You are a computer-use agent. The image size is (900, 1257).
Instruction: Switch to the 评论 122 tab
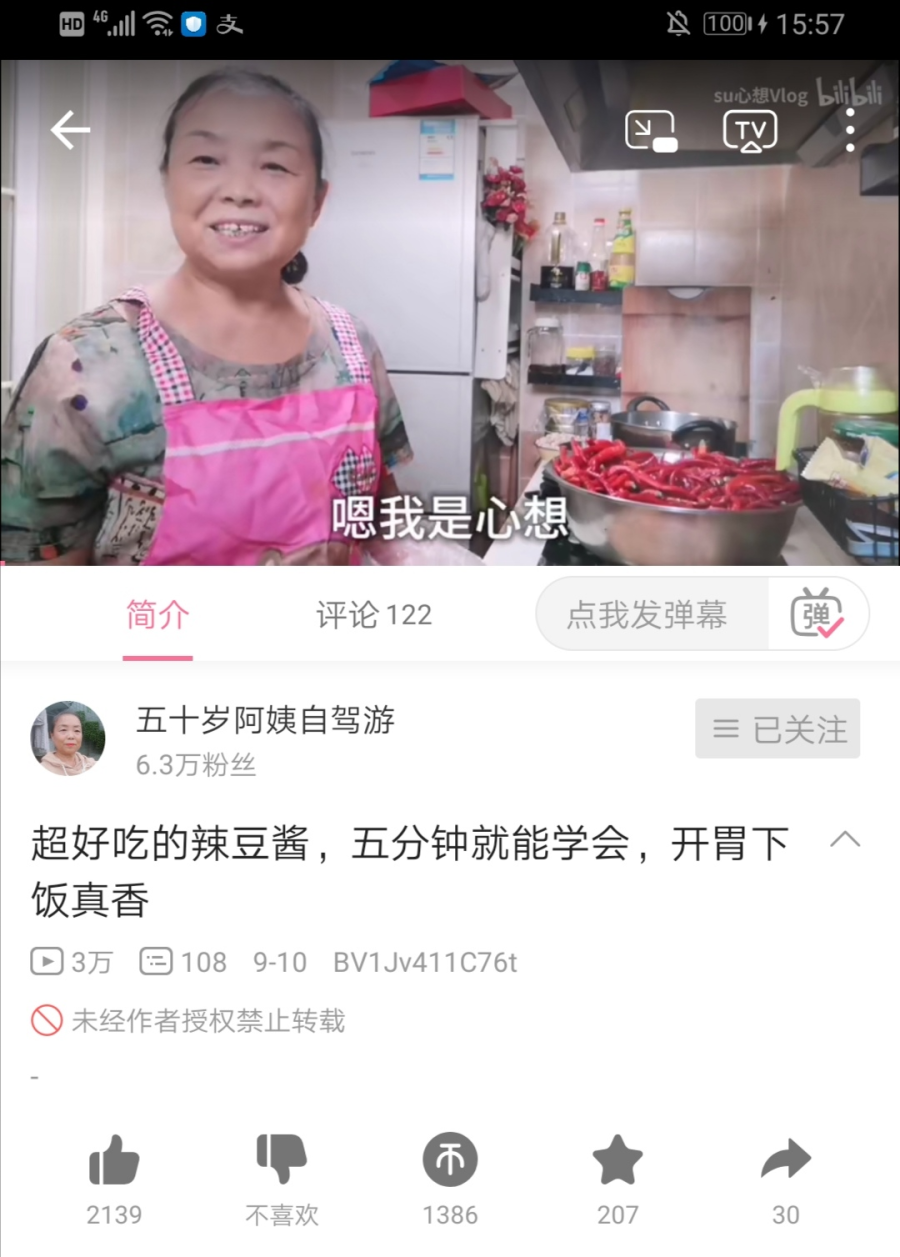click(x=374, y=615)
